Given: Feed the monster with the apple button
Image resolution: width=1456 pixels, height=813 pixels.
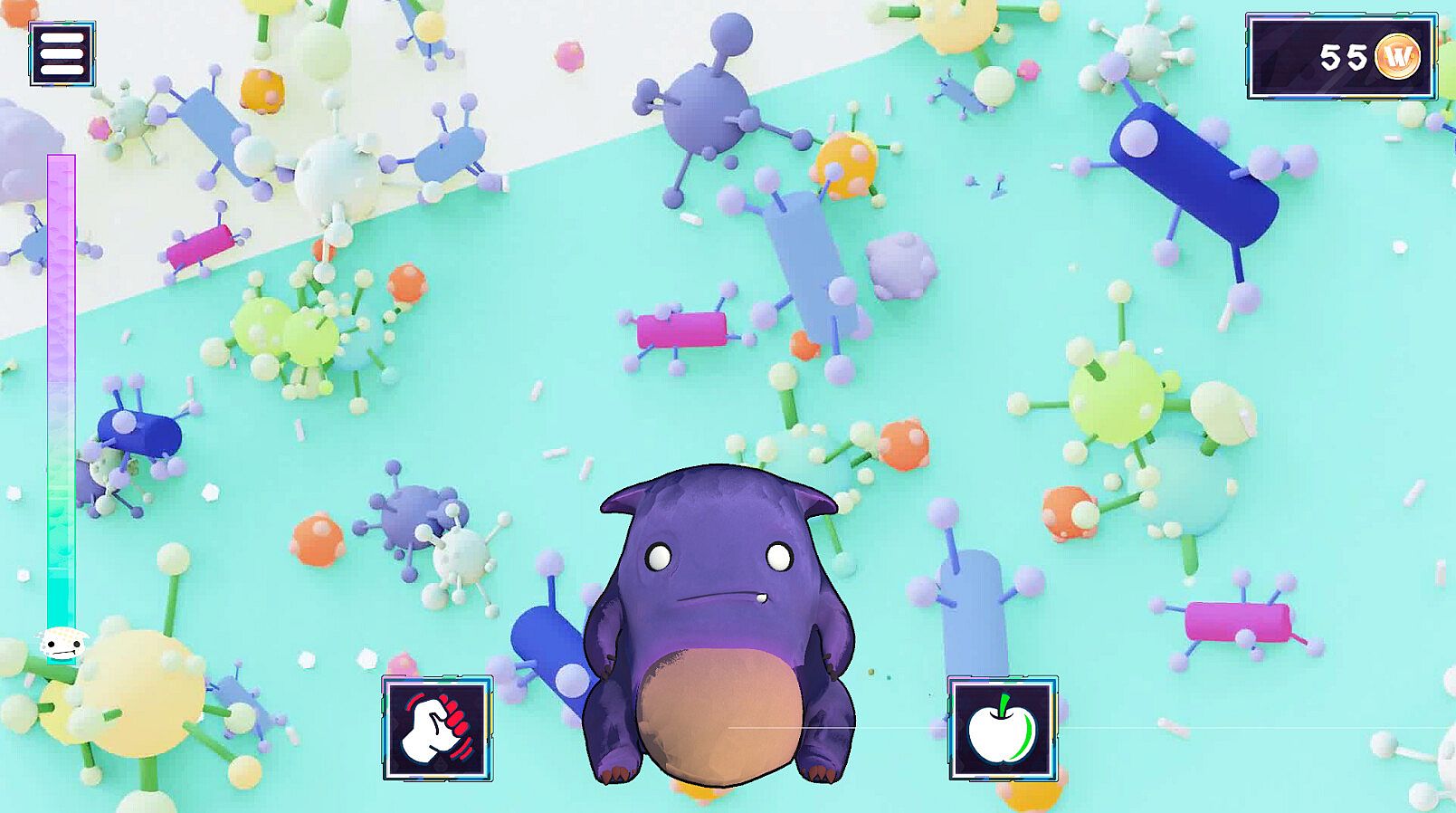Looking at the screenshot, I should pyautogui.click(x=1003, y=728).
